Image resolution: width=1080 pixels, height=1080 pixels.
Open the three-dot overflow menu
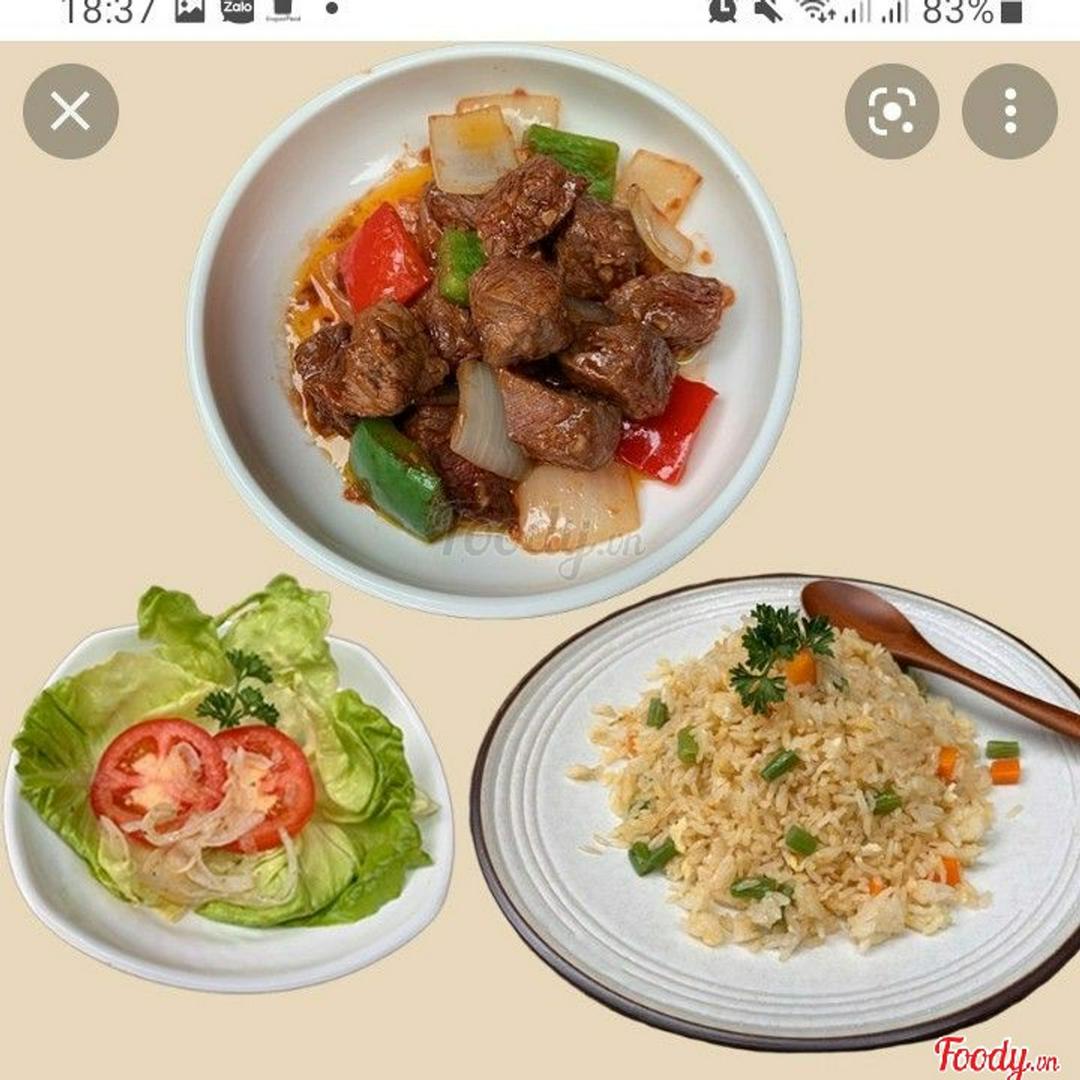point(1009,111)
